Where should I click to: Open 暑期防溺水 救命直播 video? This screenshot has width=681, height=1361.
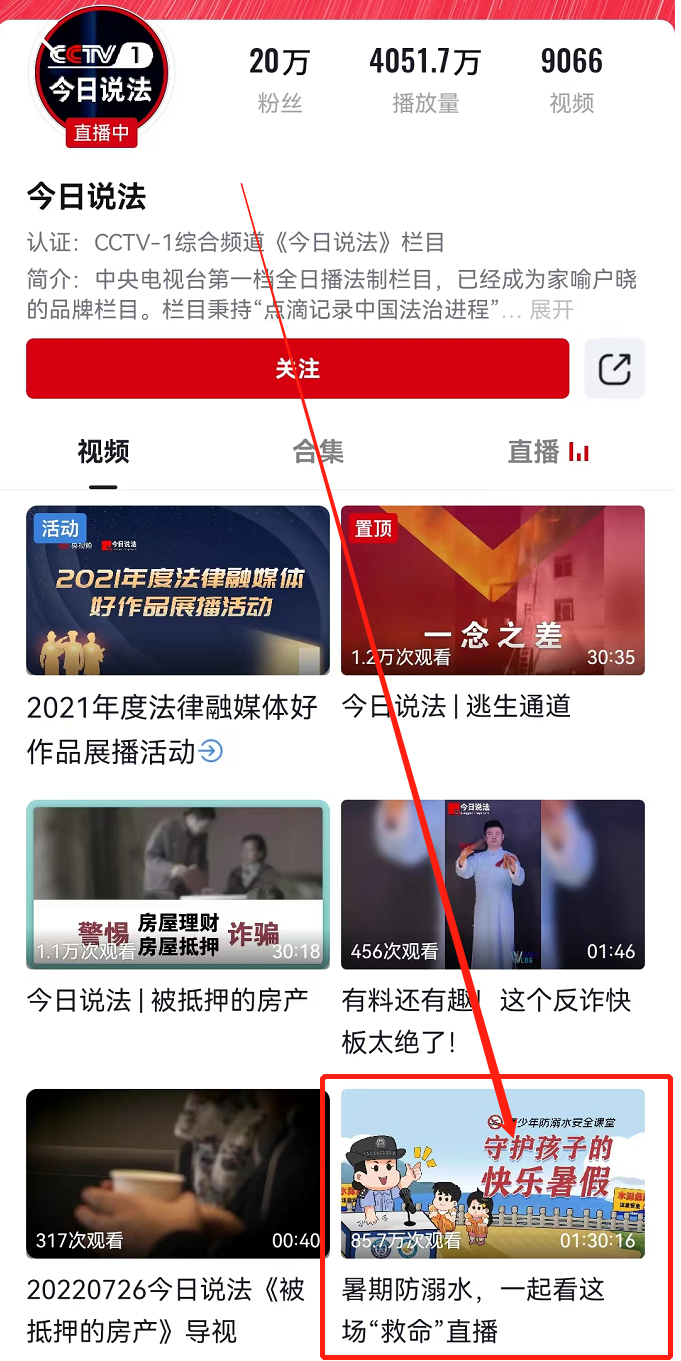492,1173
